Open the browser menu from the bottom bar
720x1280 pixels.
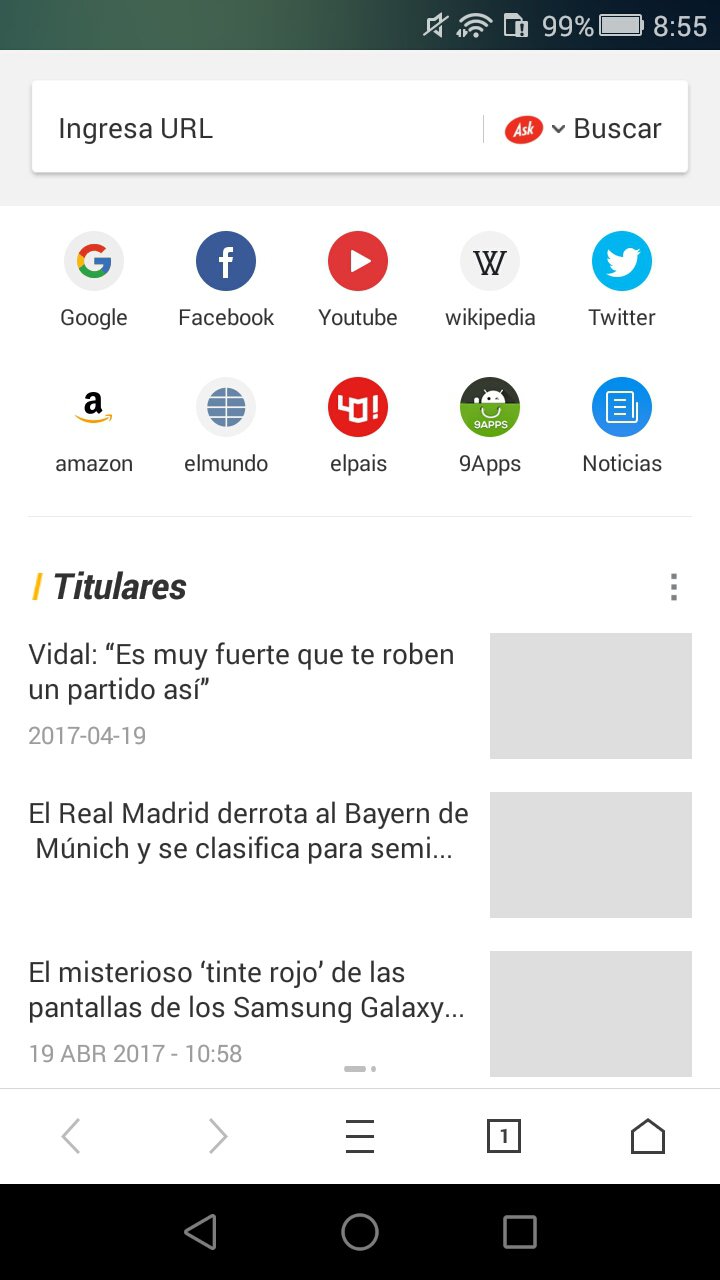(359, 1136)
